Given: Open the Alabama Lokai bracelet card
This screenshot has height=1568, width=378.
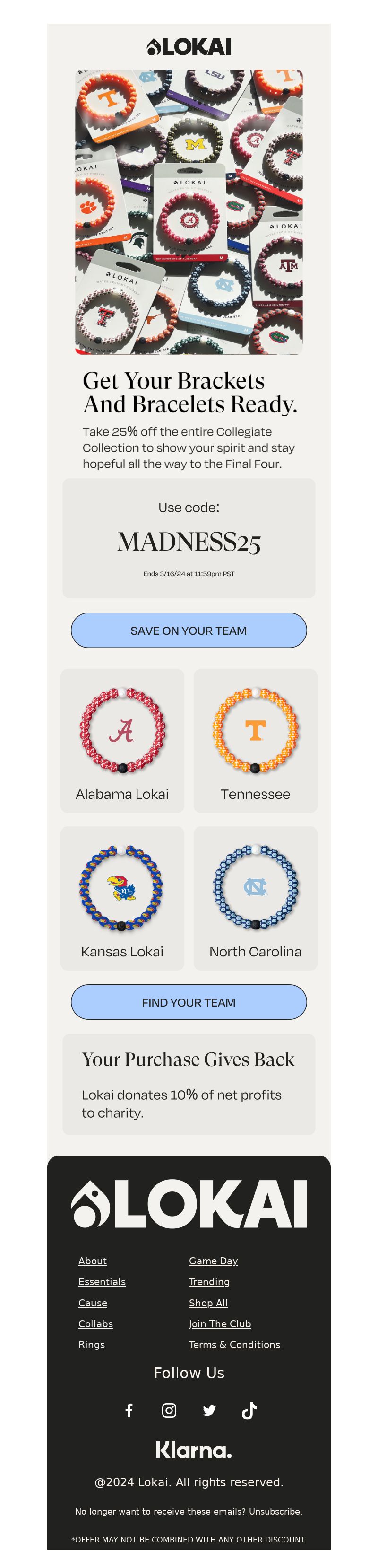Looking at the screenshot, I should (x=122, y=740).
